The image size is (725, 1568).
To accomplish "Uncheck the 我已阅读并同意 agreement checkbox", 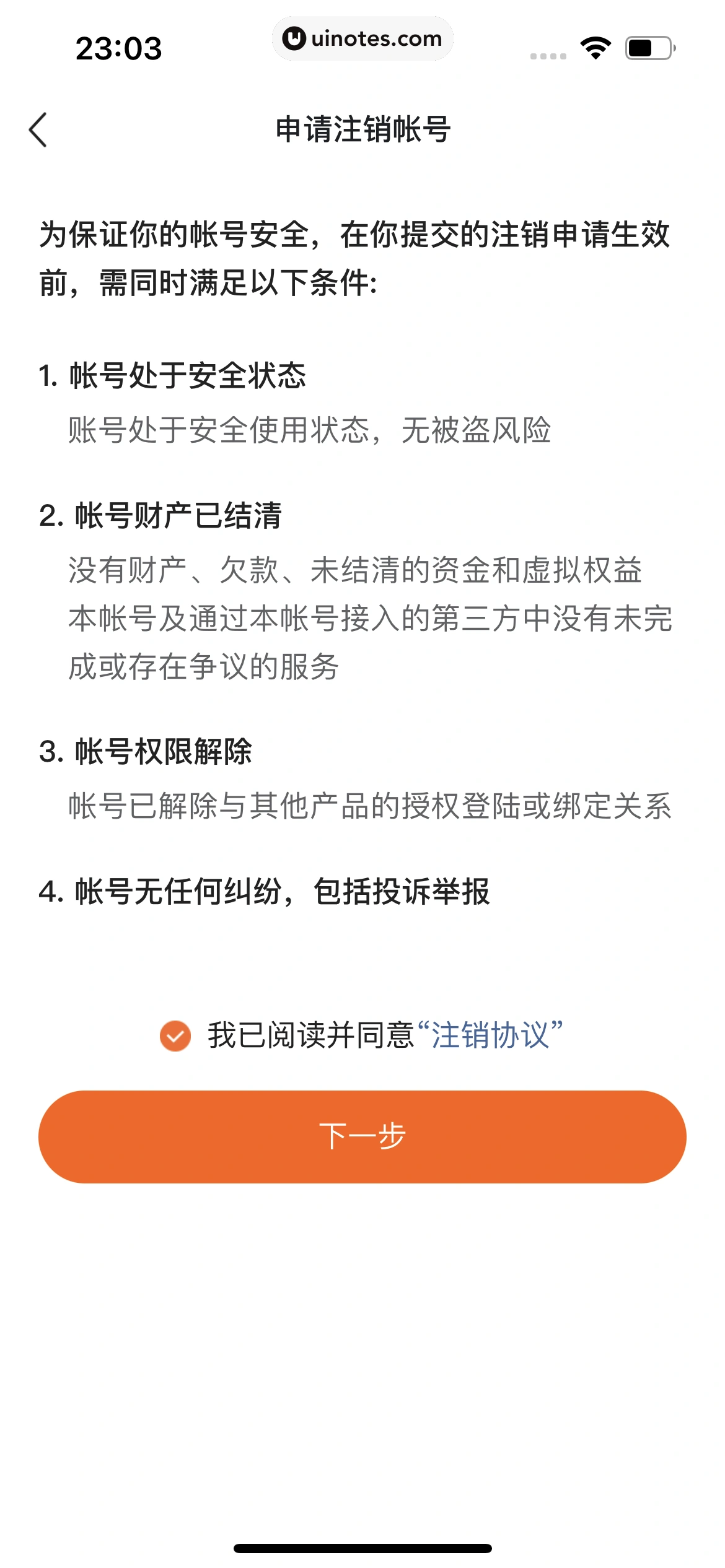I will coord(175,1036).
